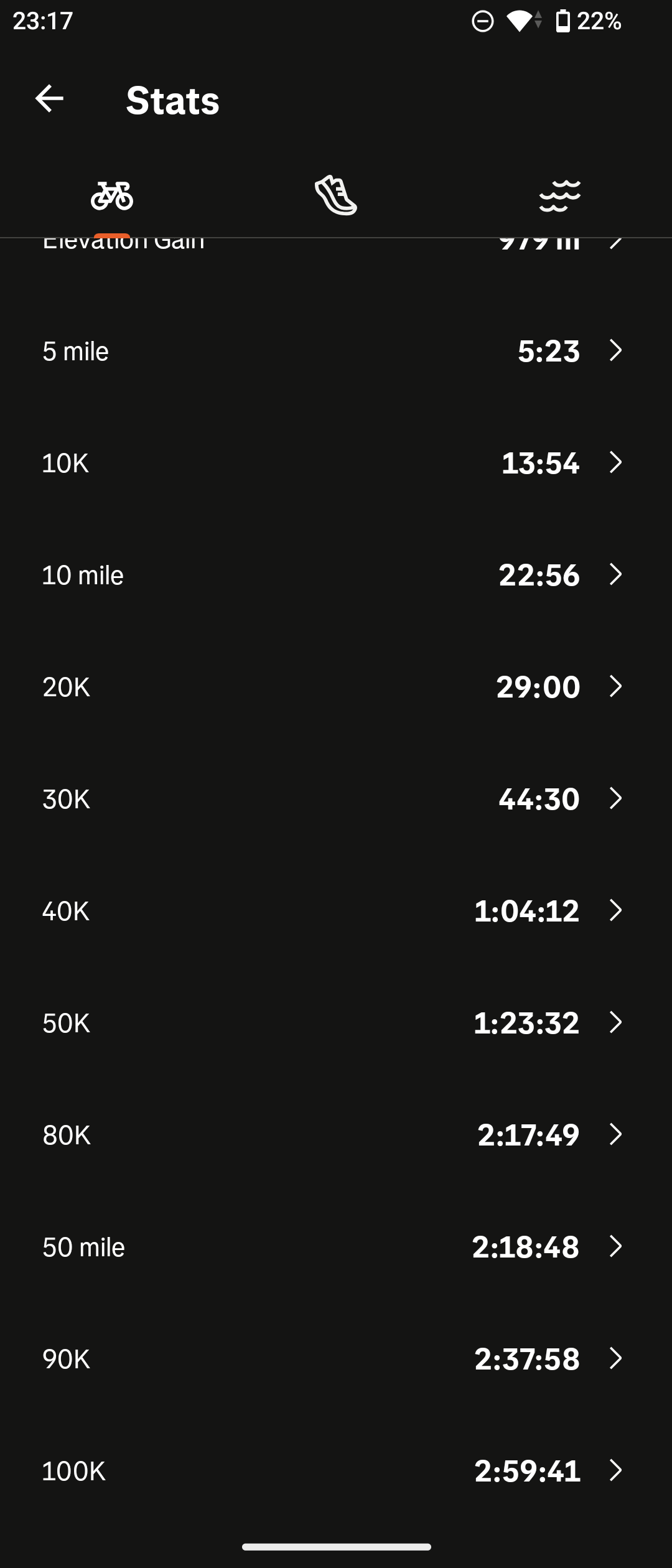
Task: Show the 50K record of 1:23:32
Action: (x=336, y=1023)
